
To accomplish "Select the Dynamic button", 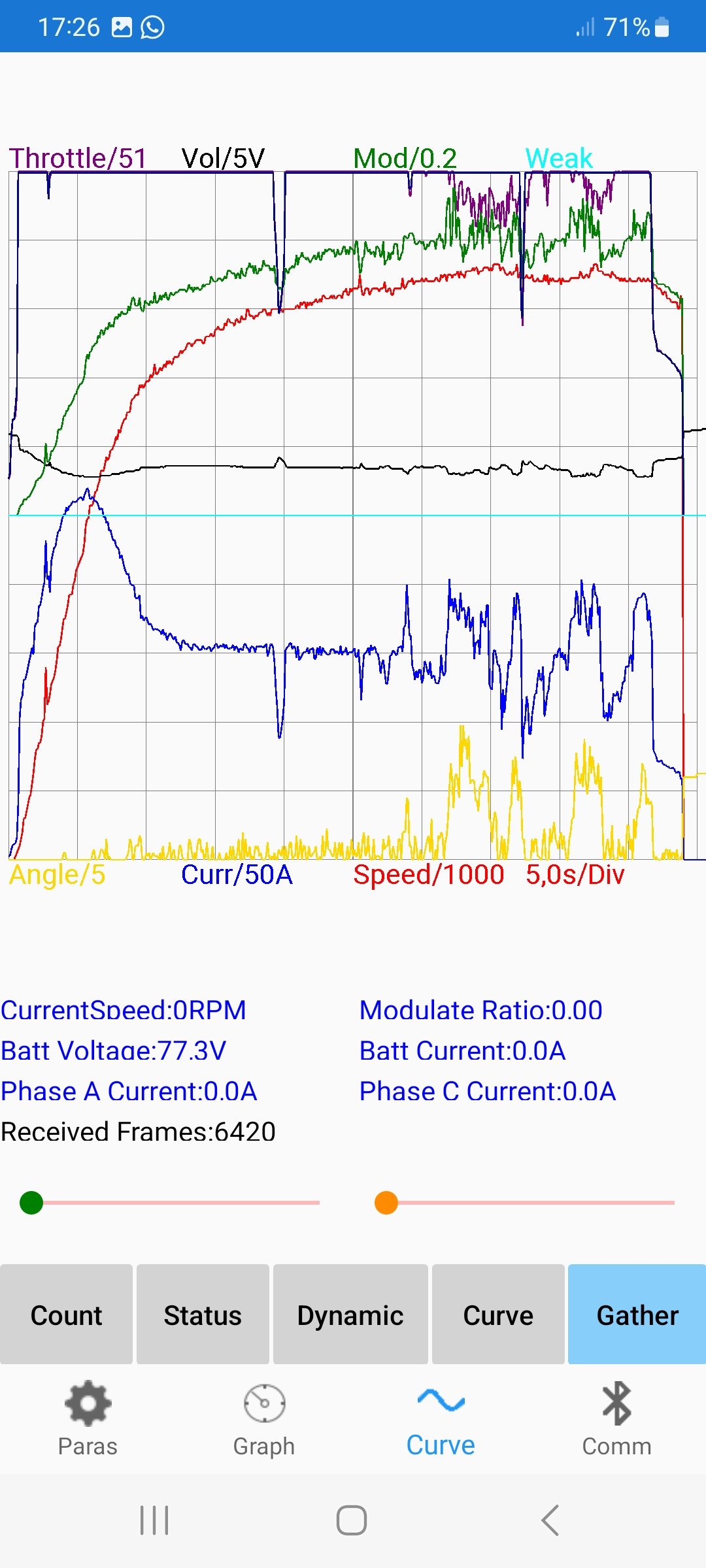I will (x=350, y=1315).
